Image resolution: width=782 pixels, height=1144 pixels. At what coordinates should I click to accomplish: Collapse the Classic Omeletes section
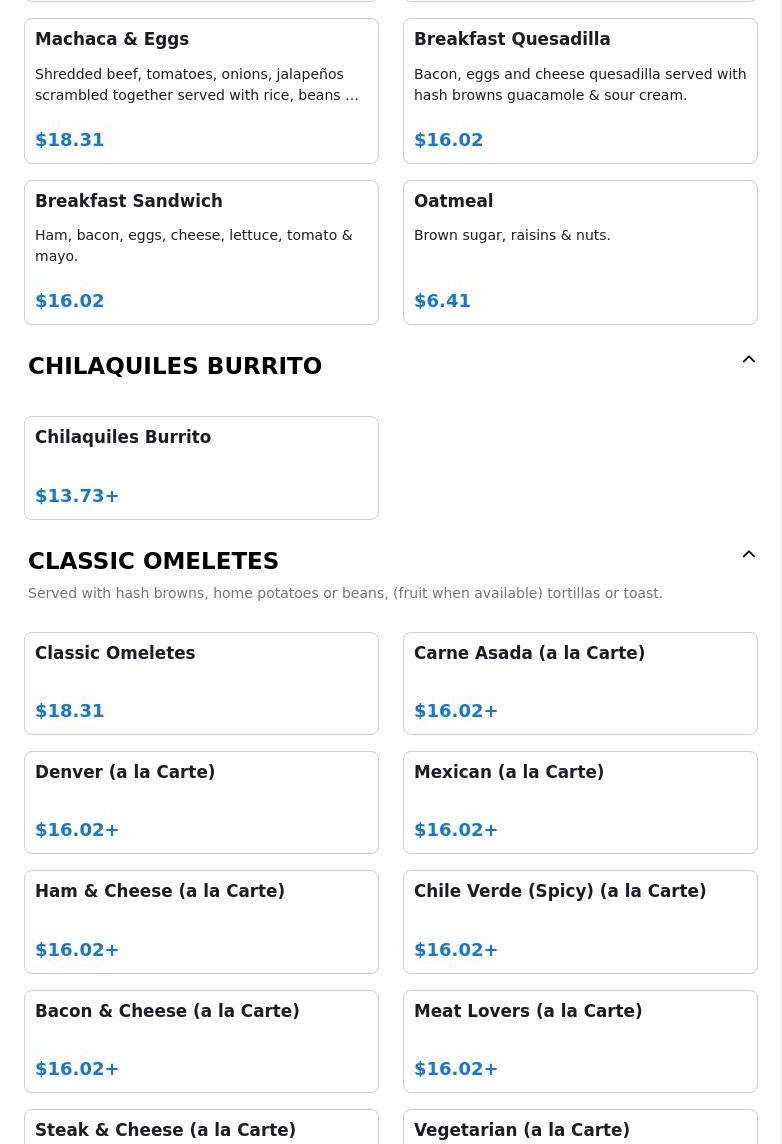(x=748, y=555)
